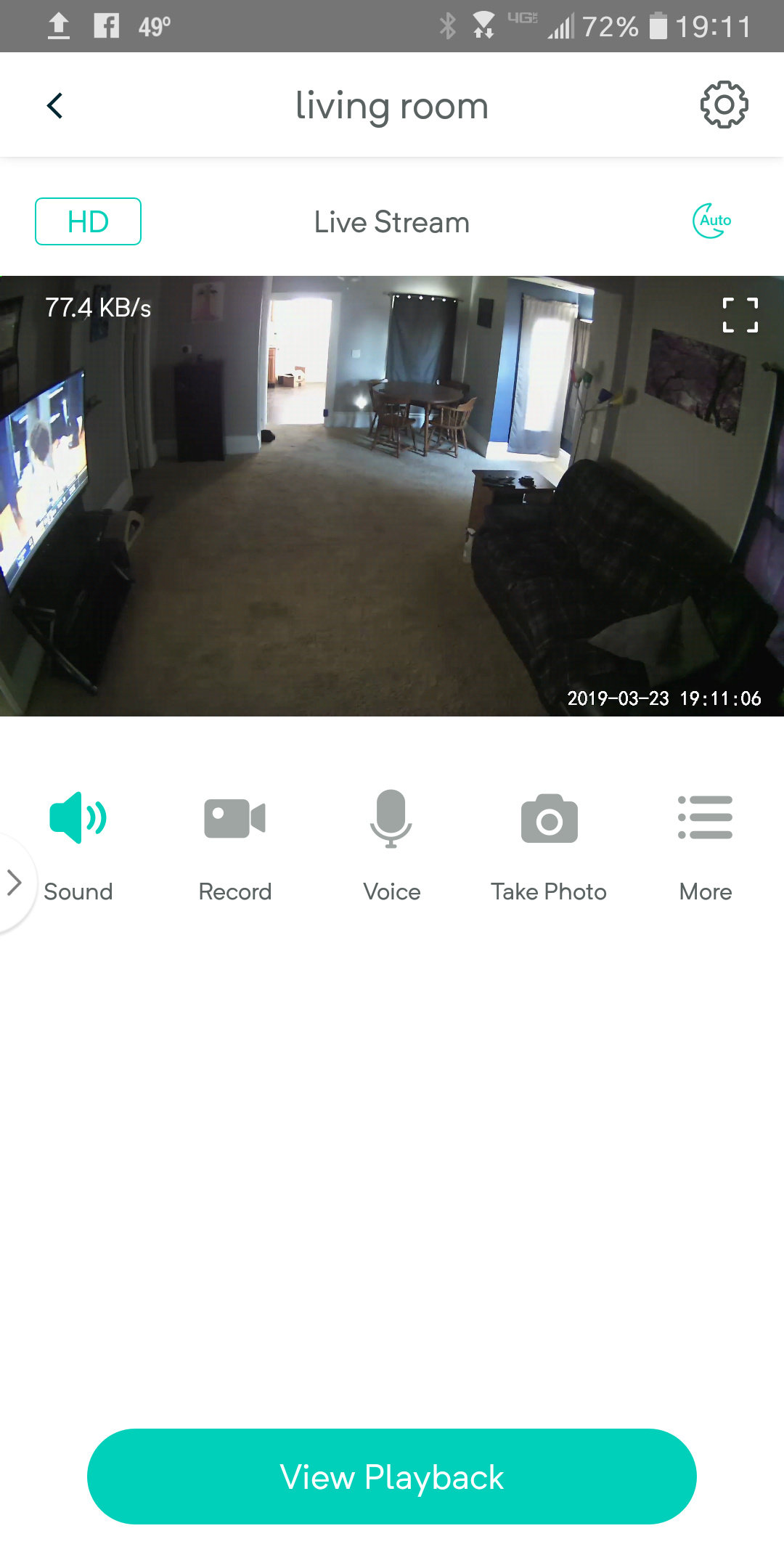The width and height of the screenshot is (784, 1568).
Task: Go back from the living room camera
Action: (x=55, y=106)
